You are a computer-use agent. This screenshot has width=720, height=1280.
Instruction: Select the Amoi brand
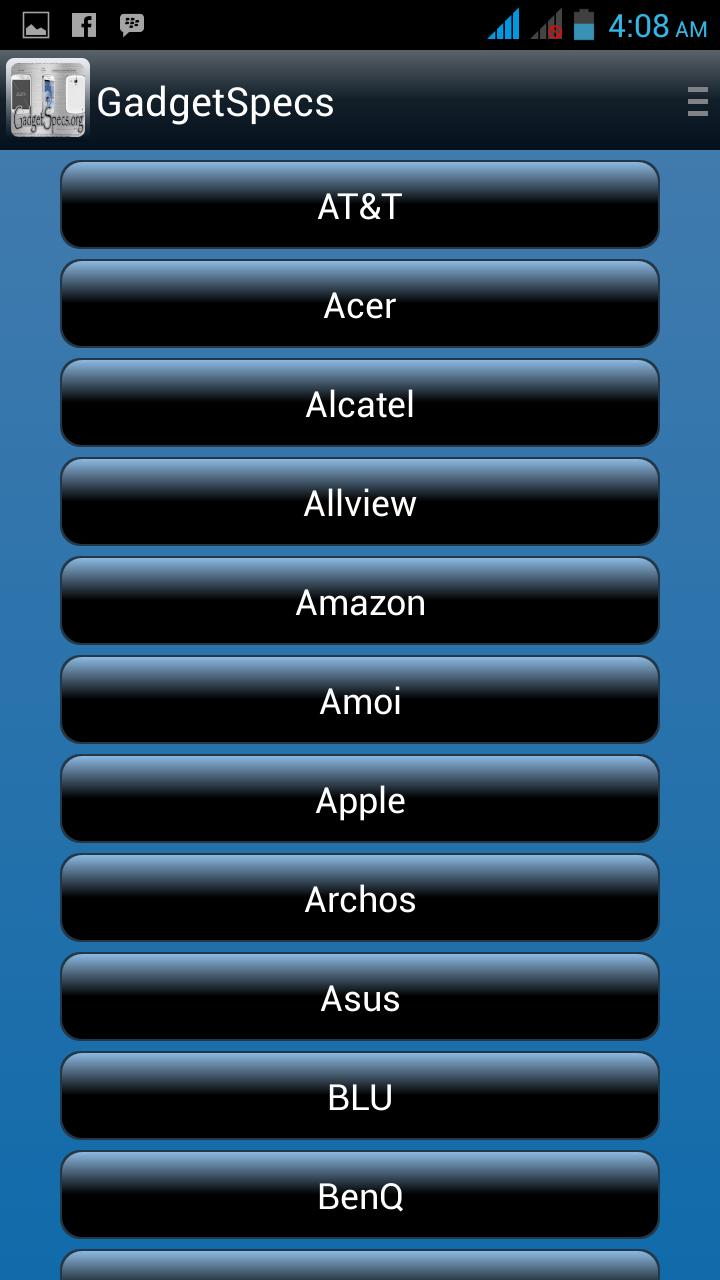click(x=360, y=700)
